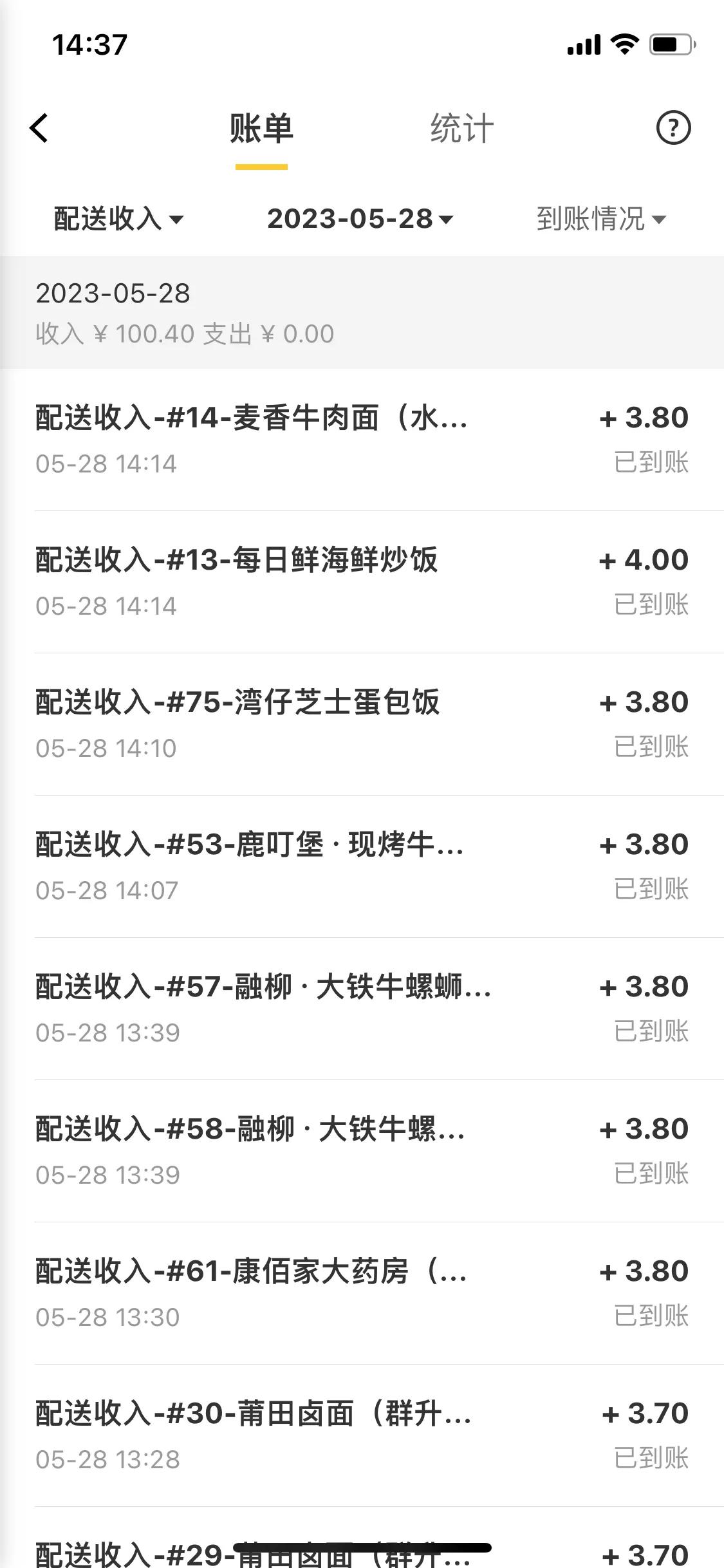Tap the 2023-05-28 daily summary row

coord(362,312)
